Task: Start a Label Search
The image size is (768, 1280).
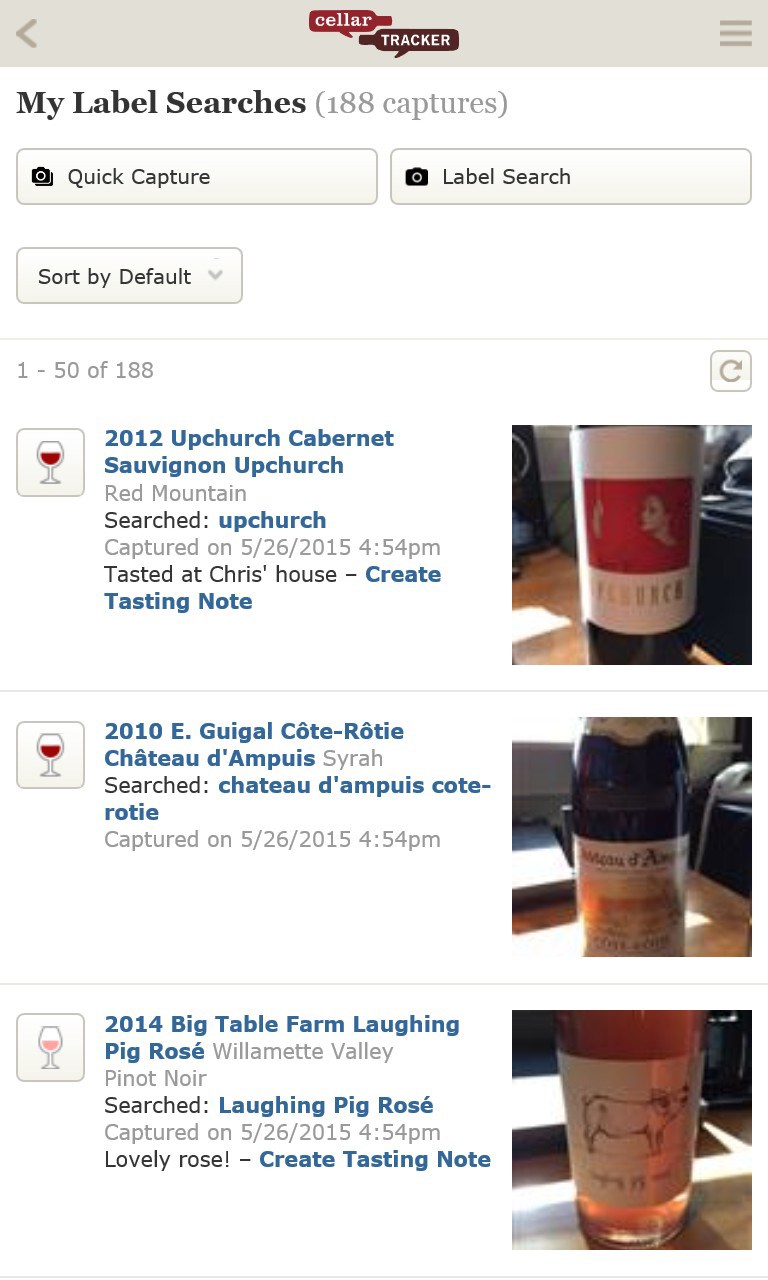Action: click(570, 176)
